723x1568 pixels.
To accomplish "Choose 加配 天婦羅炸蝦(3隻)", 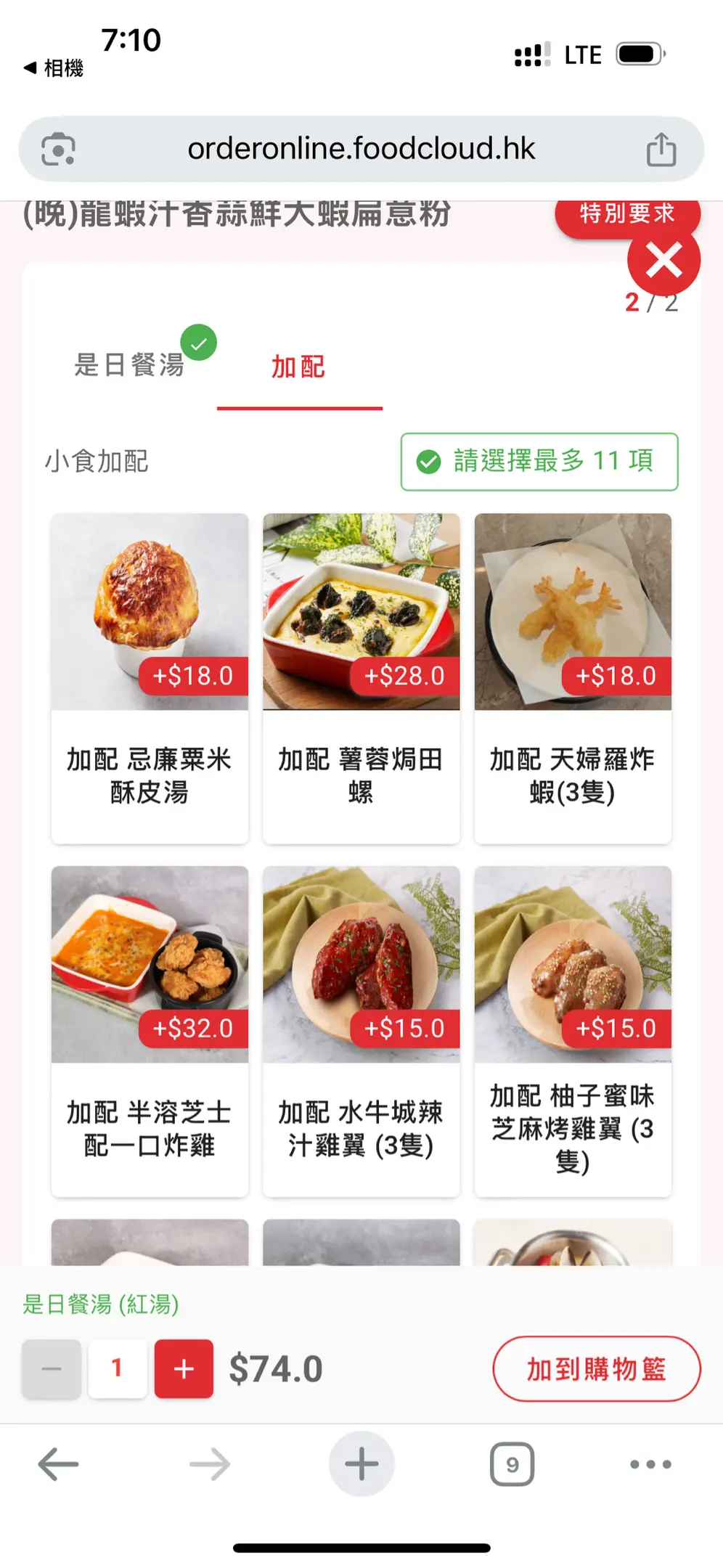I will [x=573, y=678].
